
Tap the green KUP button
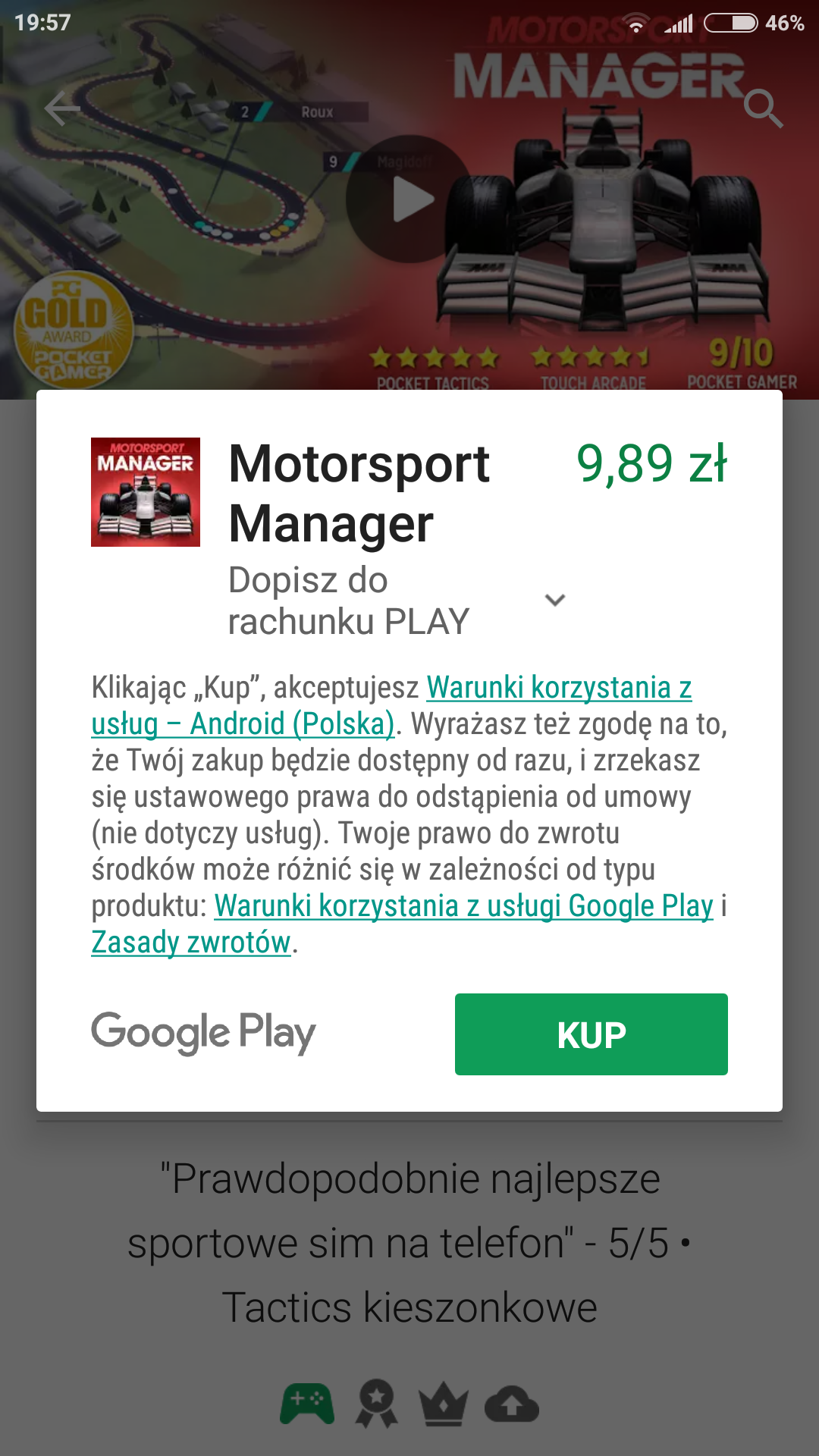click(x=591, y=1034)
